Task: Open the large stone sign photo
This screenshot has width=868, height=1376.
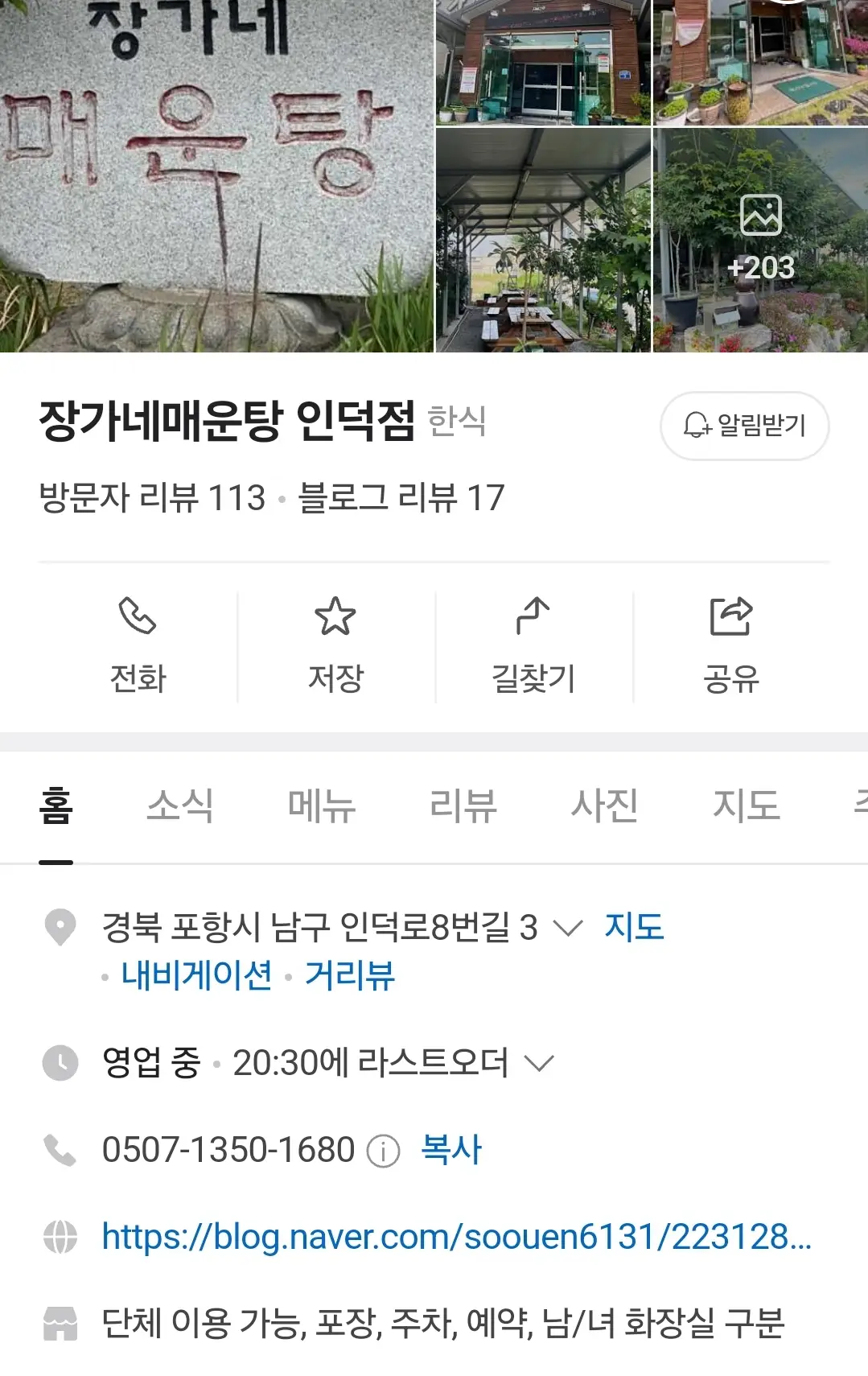Action: pos(216,175)
